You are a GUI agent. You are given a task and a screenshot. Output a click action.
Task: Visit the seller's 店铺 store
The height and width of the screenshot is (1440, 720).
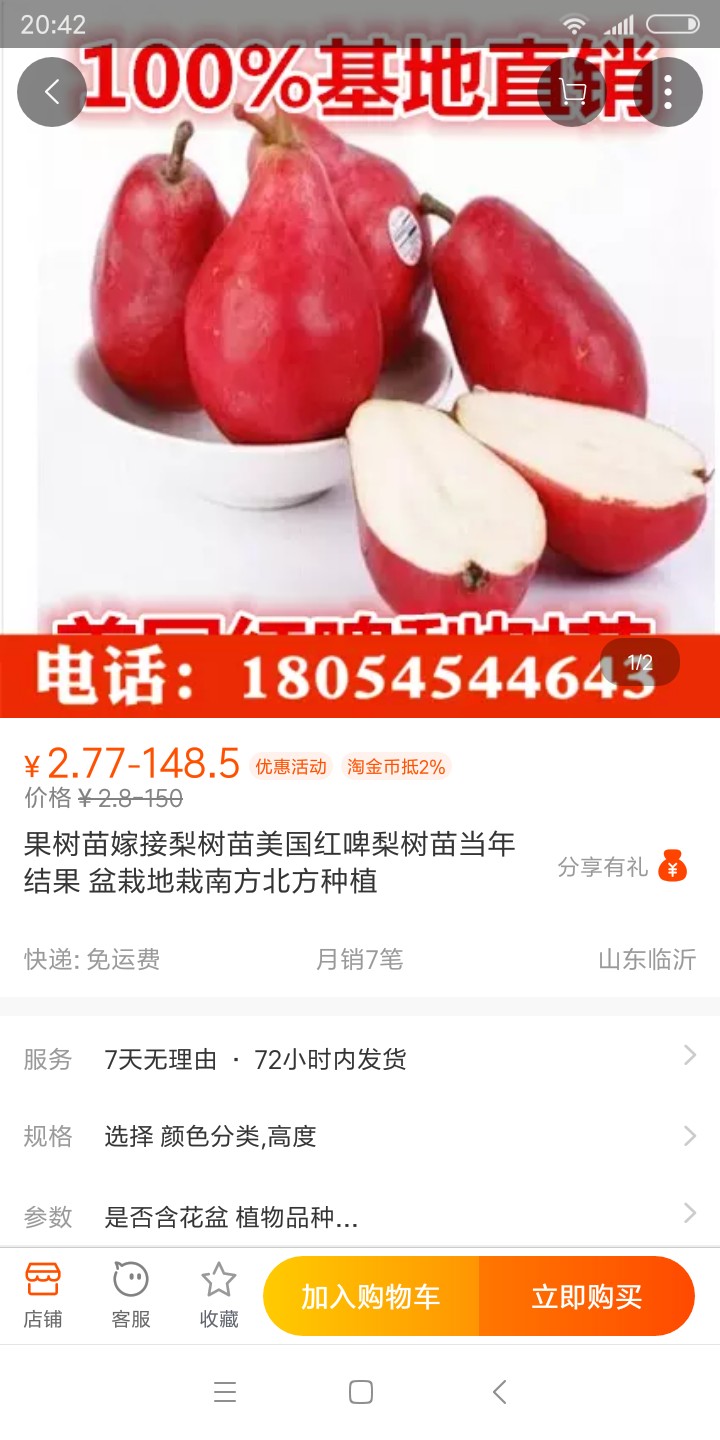tap(43, 1295)
